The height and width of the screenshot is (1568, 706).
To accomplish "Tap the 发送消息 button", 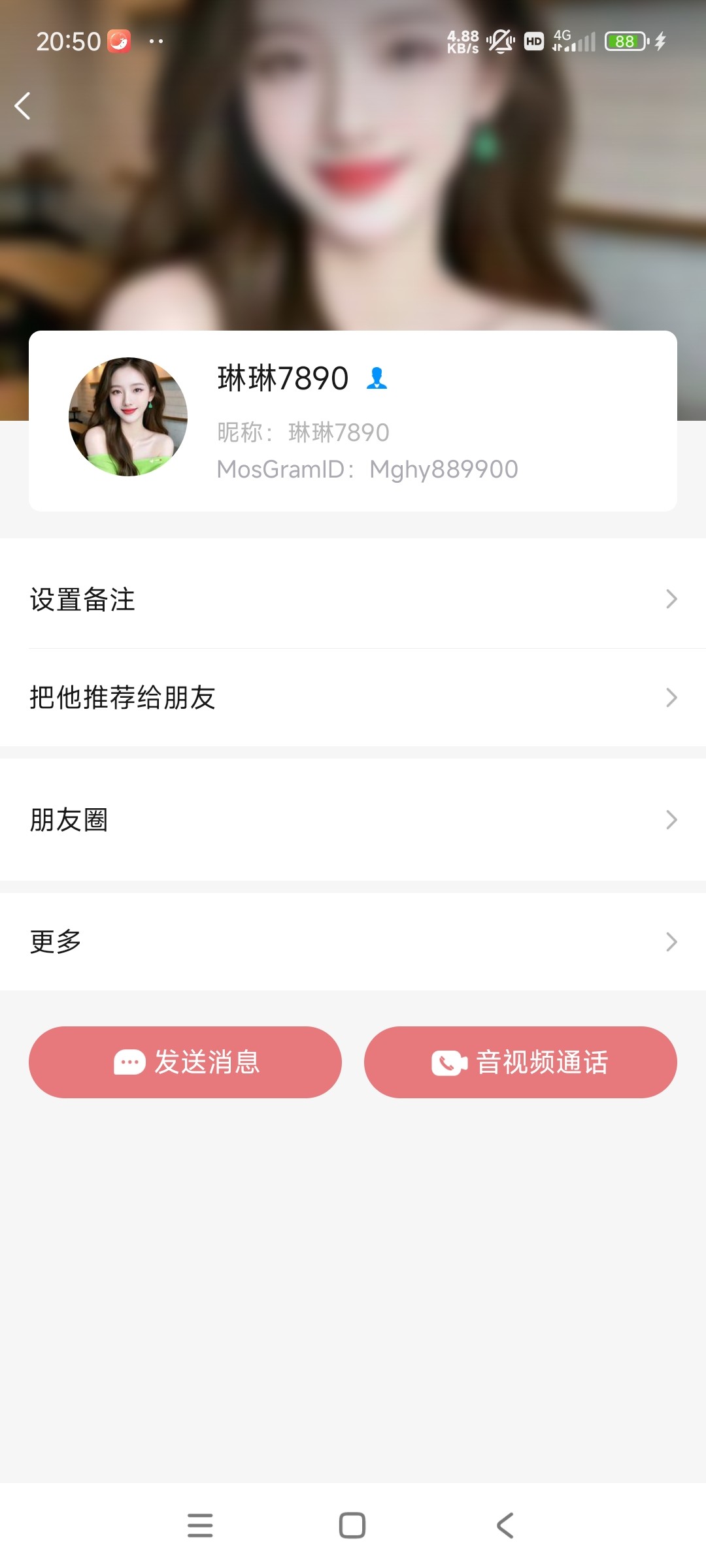I will 185,1062.
